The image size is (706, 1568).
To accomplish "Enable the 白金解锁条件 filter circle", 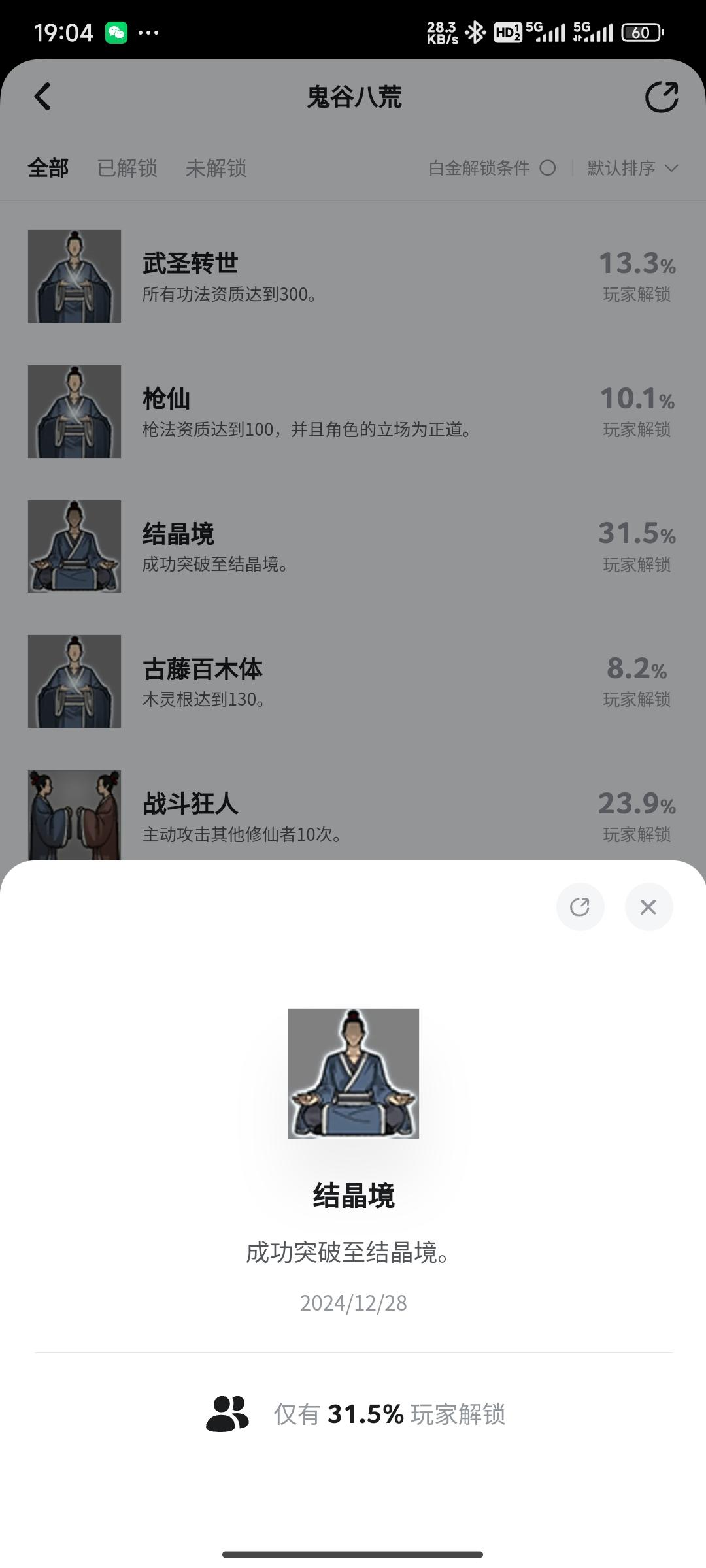I will pyautogui.click(x=546, y=169).
